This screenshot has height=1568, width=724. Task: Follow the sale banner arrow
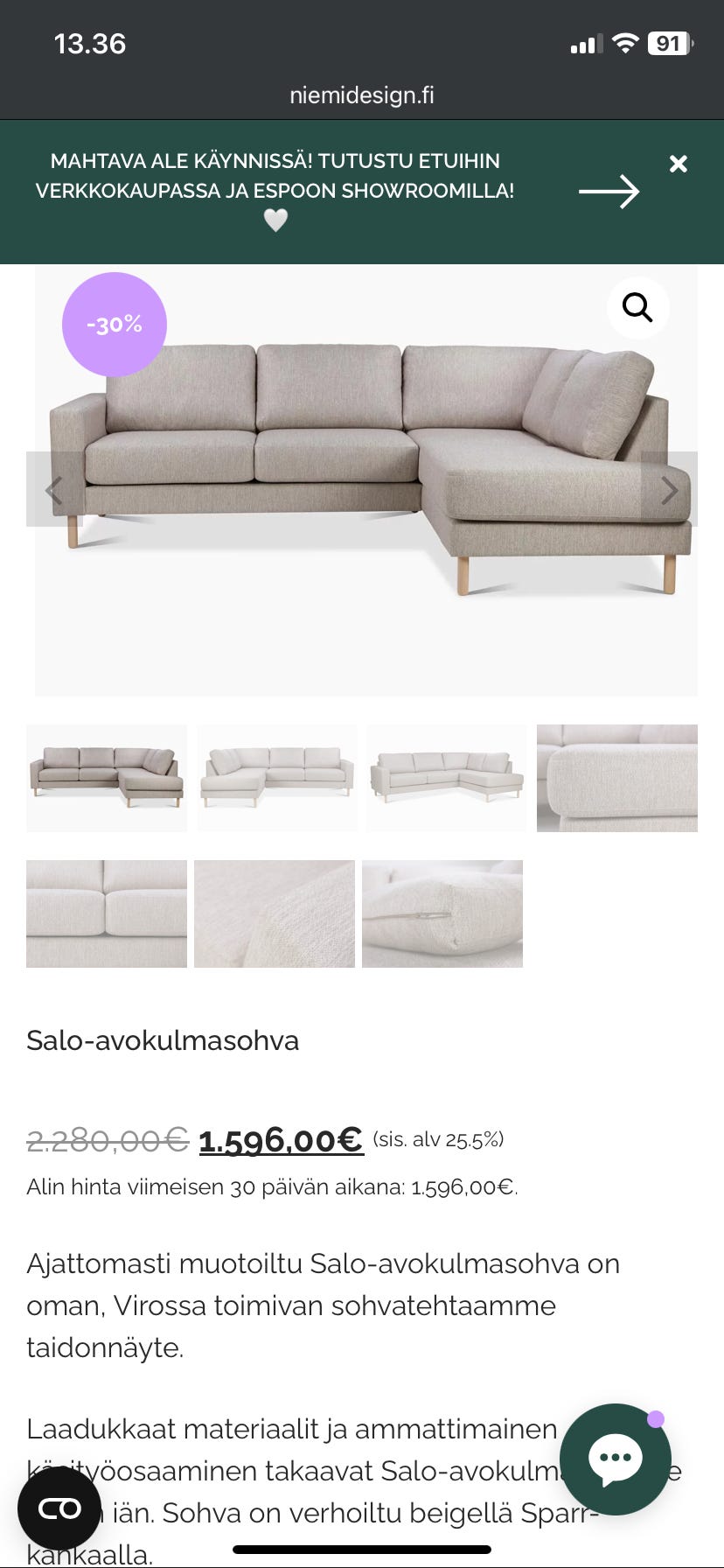tap(609, 189)
